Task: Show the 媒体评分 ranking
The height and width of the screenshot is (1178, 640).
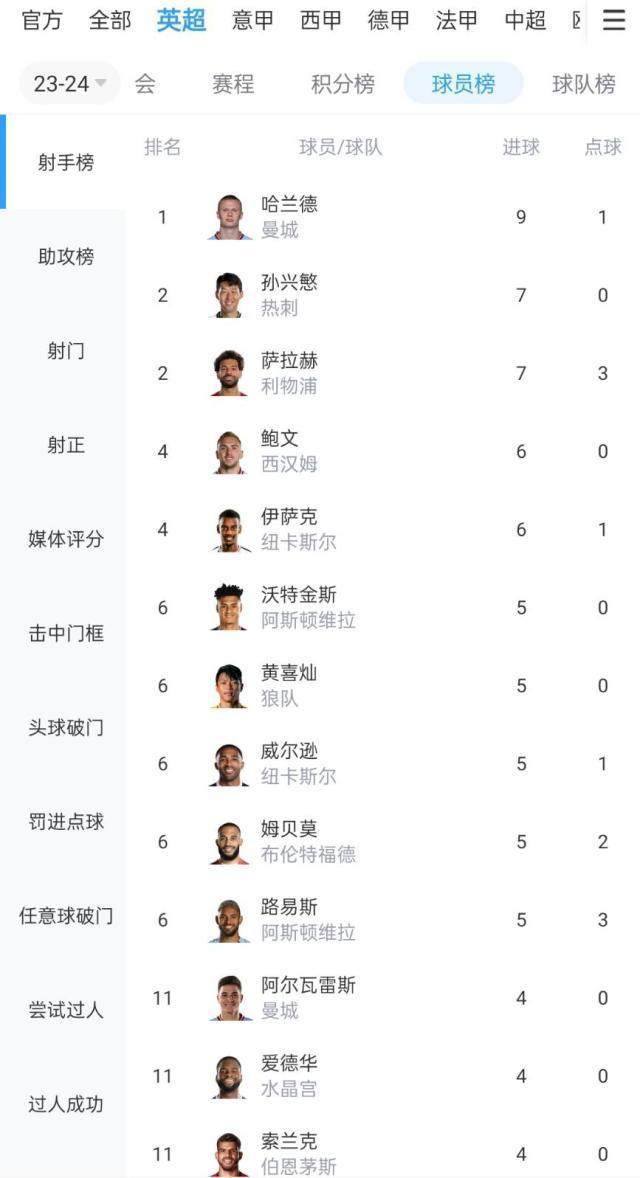Action: [66, 539]
